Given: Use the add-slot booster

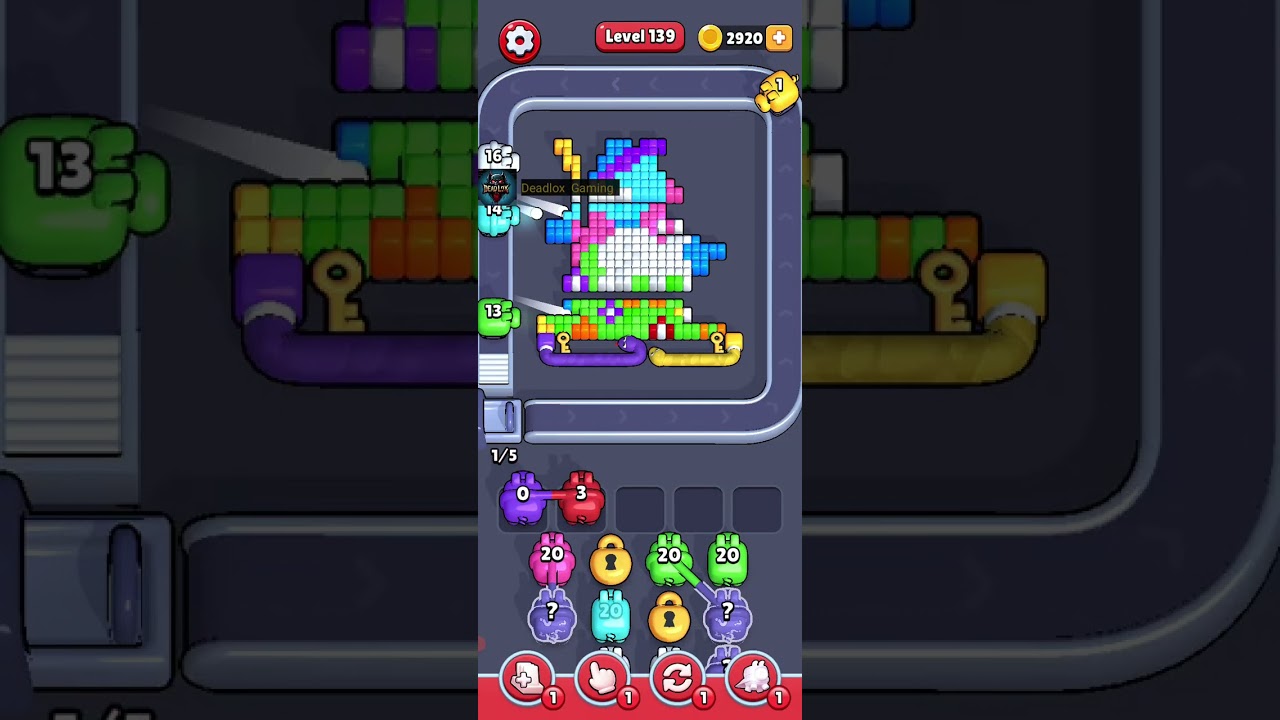Looking at the screenshot, I should coord(526,679).
